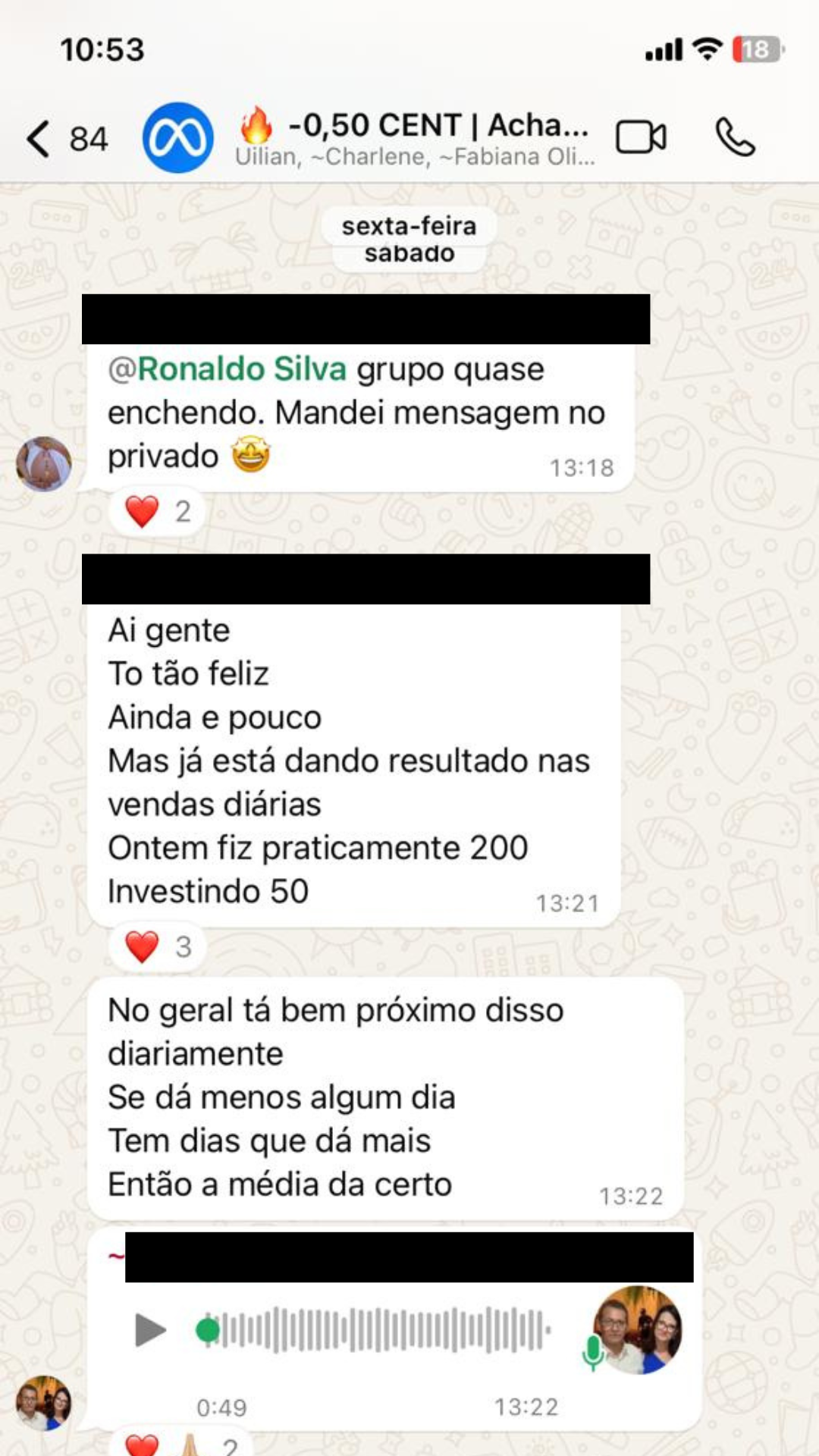
Task: Start a group voice call
Action: point(735,138)
